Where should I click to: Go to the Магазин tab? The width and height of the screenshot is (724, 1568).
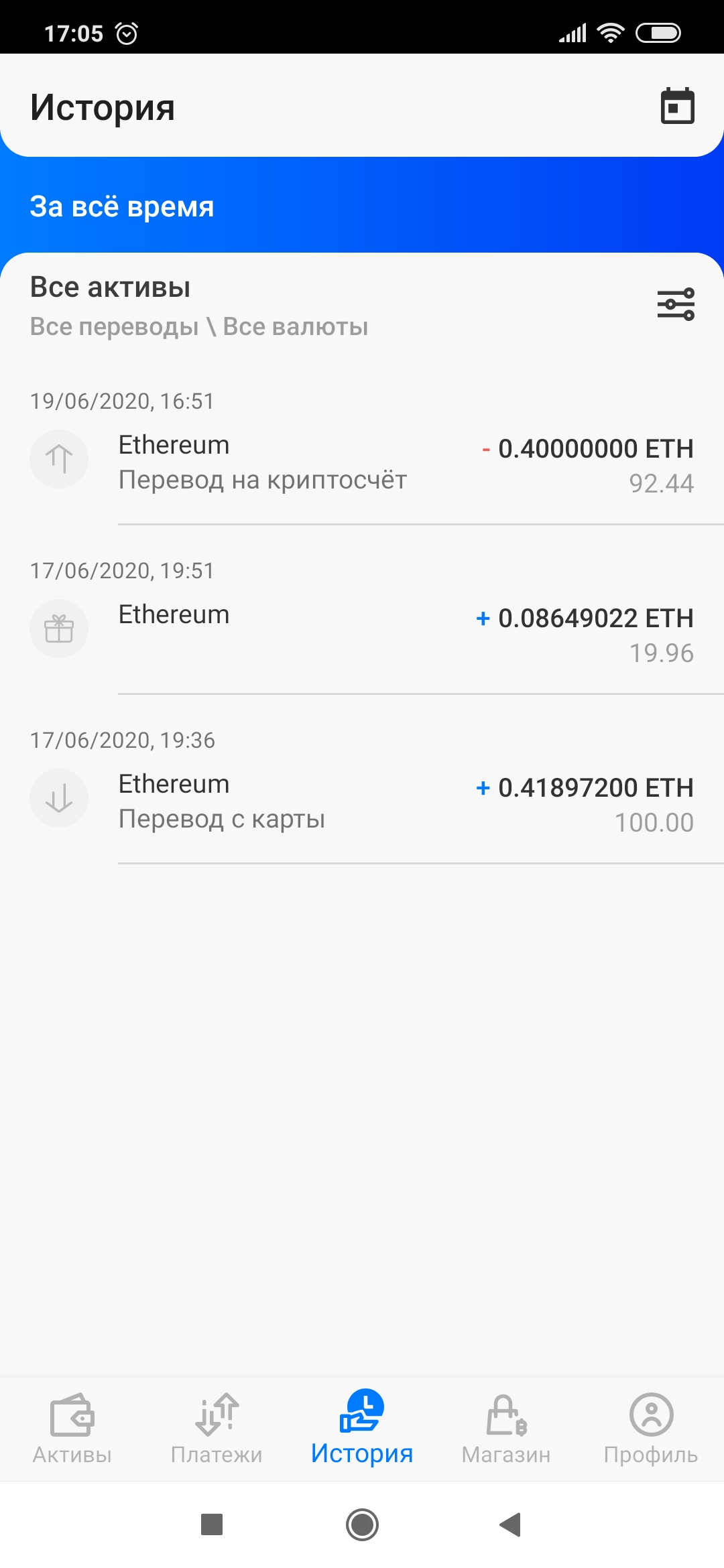(506, 1429)
